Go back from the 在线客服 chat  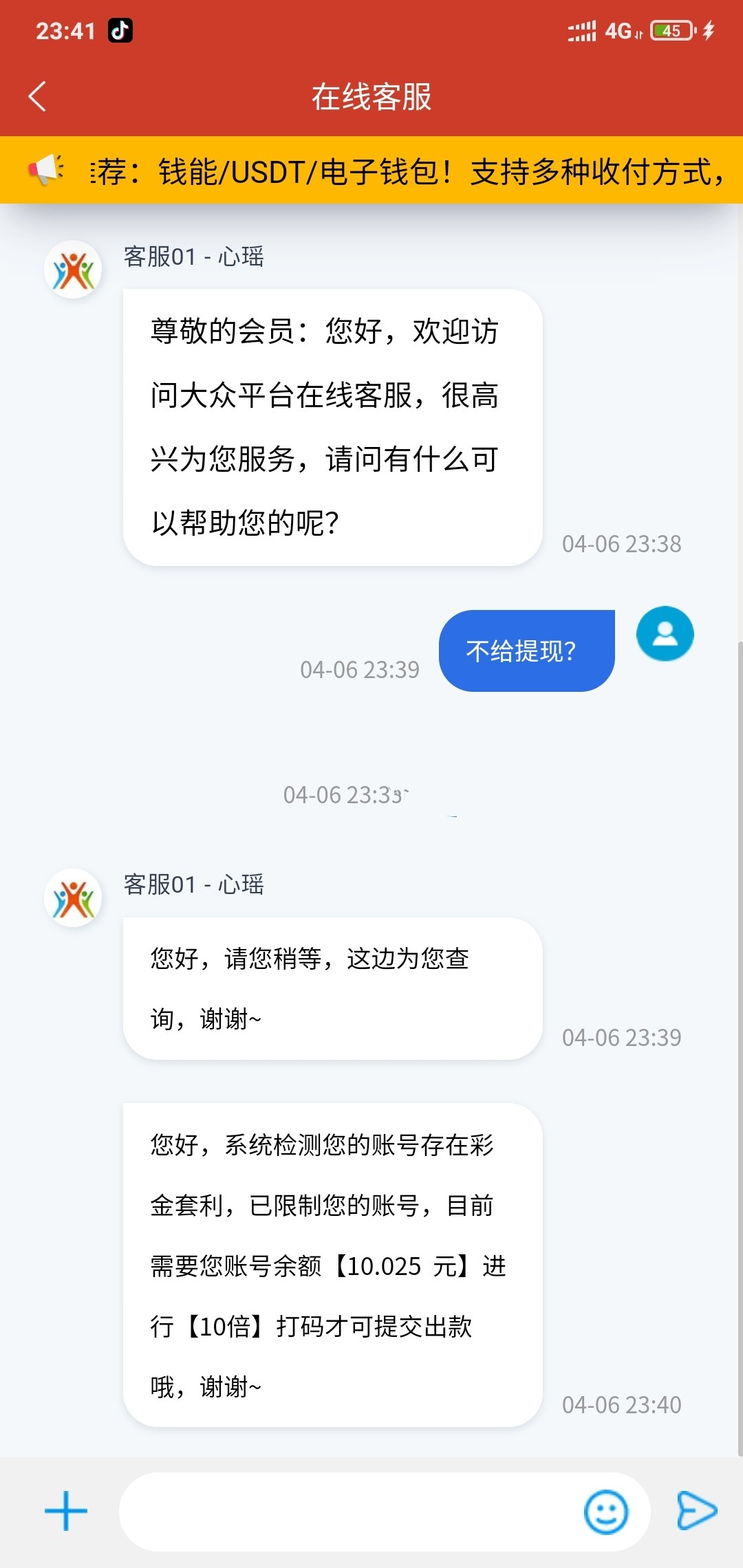click(38, 96)
